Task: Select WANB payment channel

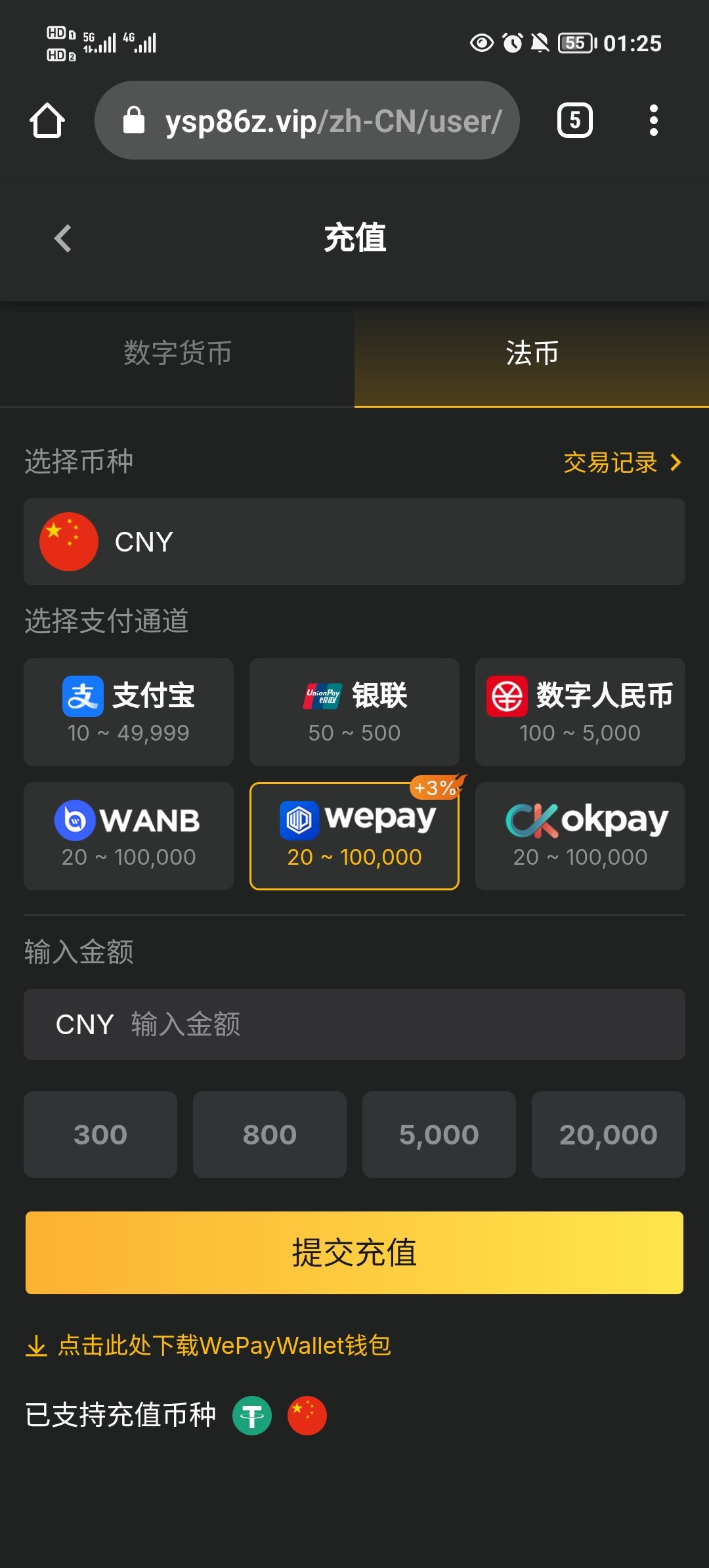Action: [x=129, y=836]
